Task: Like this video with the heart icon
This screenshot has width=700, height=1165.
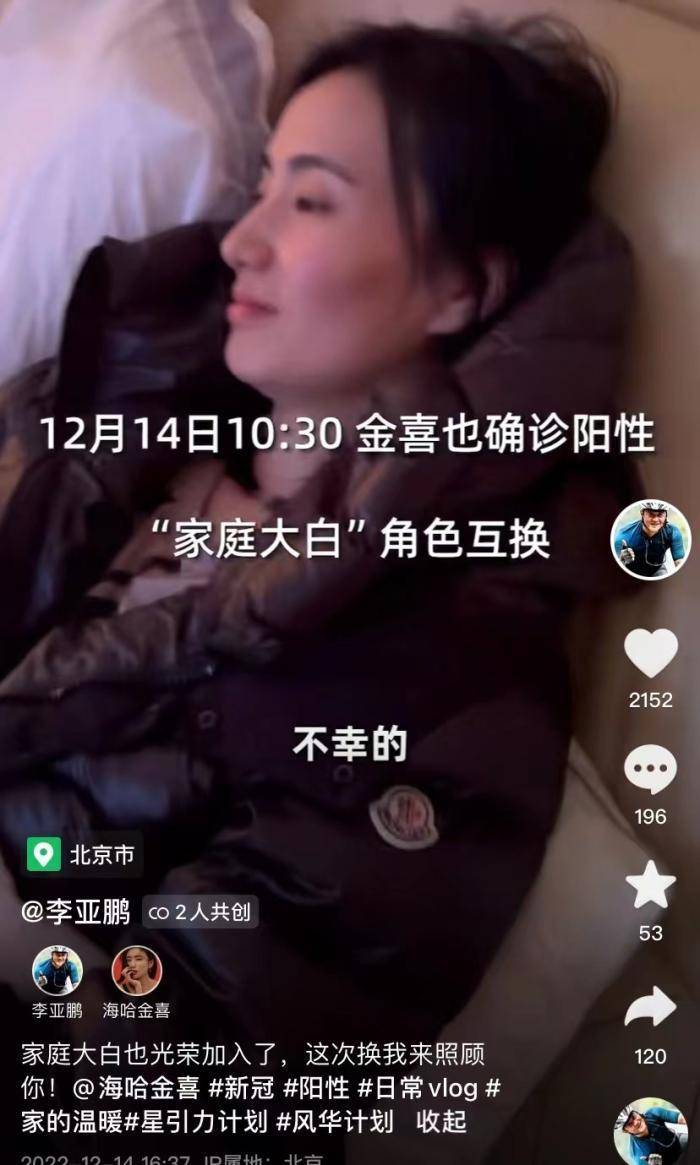Action: [650, 653]
